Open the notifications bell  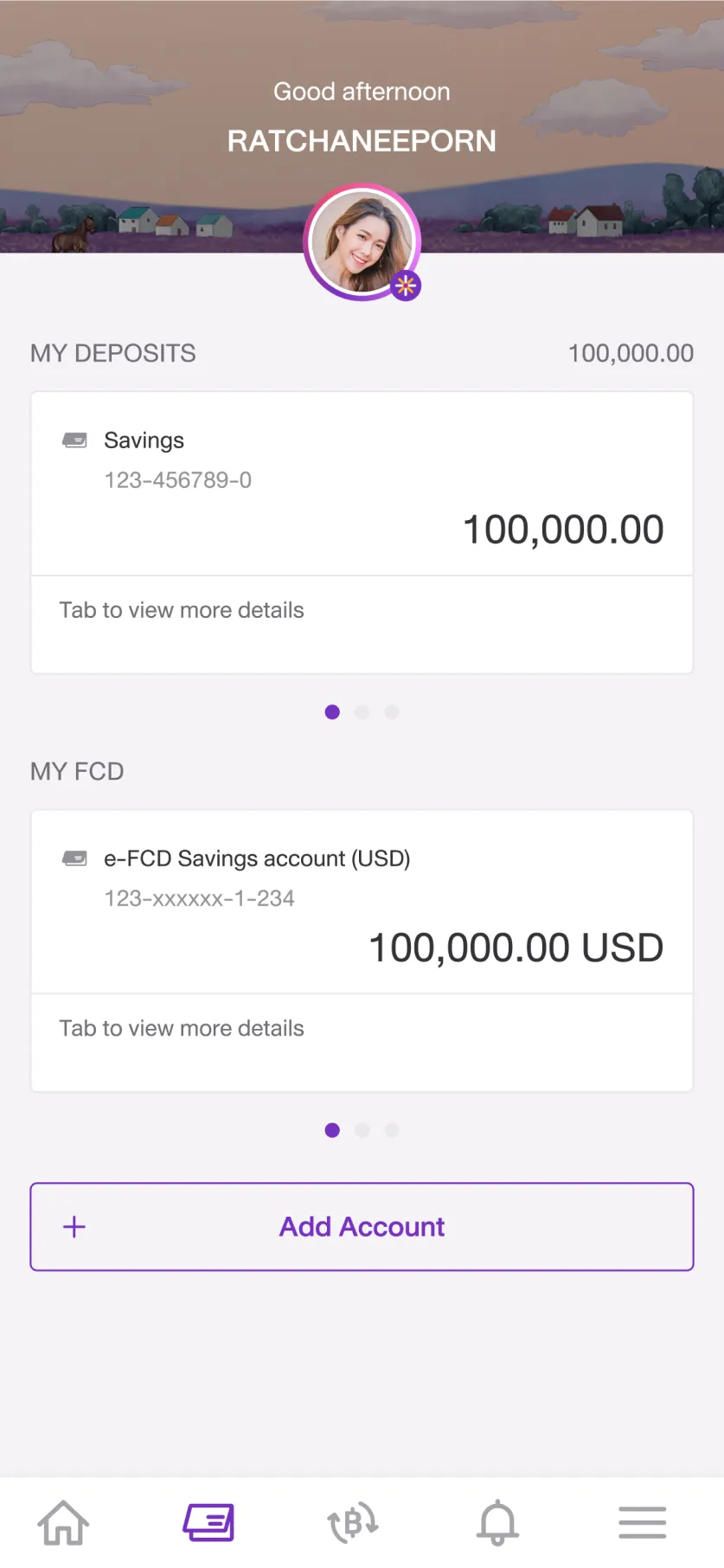[498, 1523]
